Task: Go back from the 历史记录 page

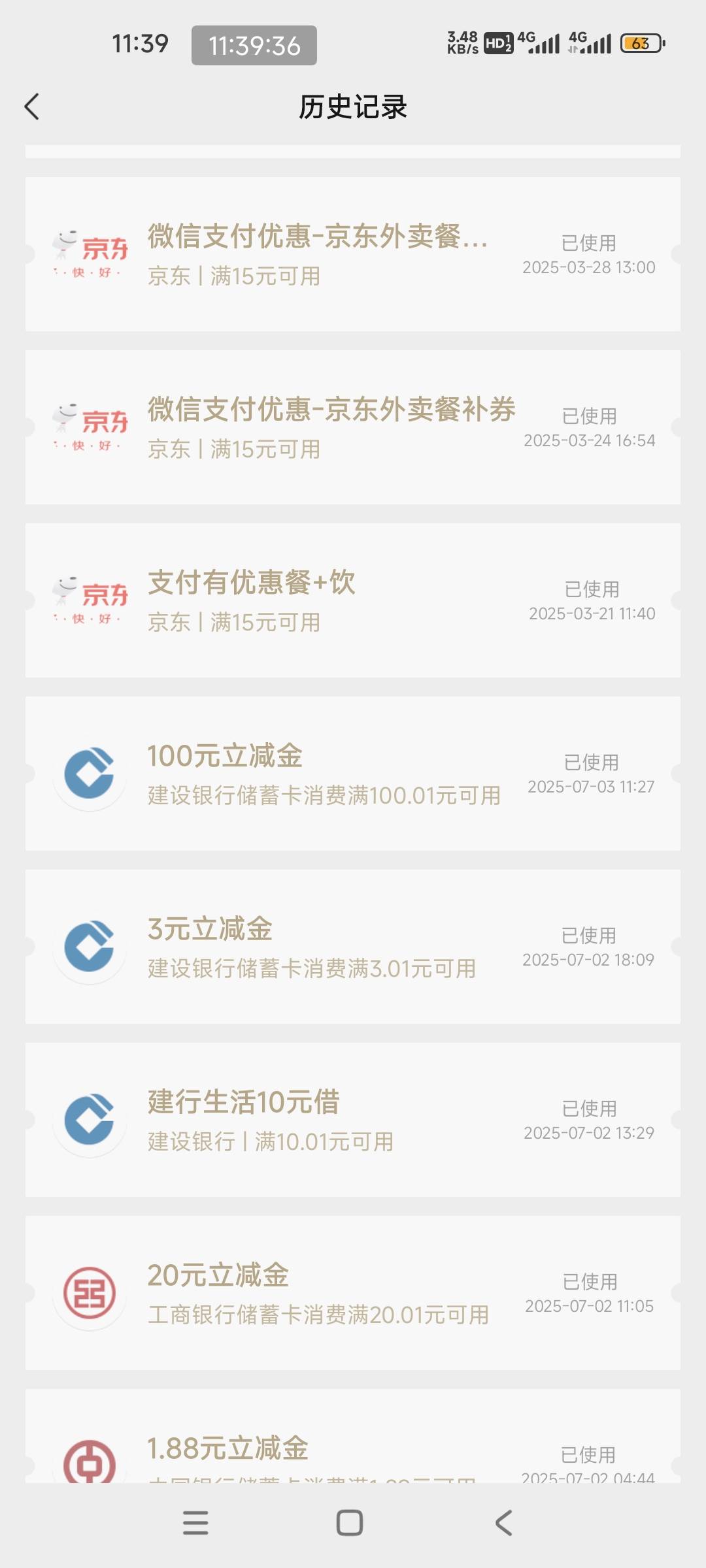Action: click(31, 106)
